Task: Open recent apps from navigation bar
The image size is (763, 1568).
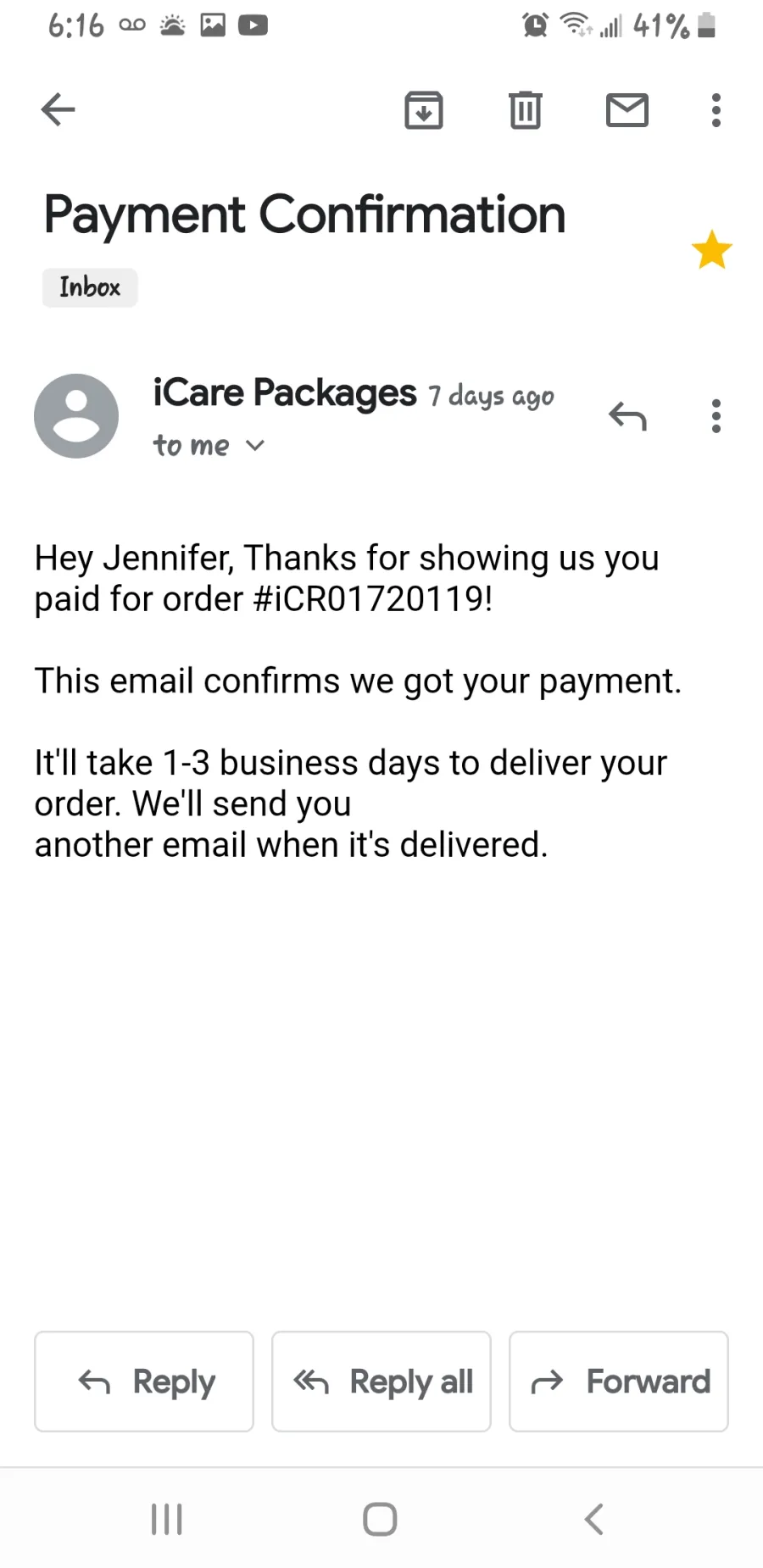Action: click(166, 1519)
